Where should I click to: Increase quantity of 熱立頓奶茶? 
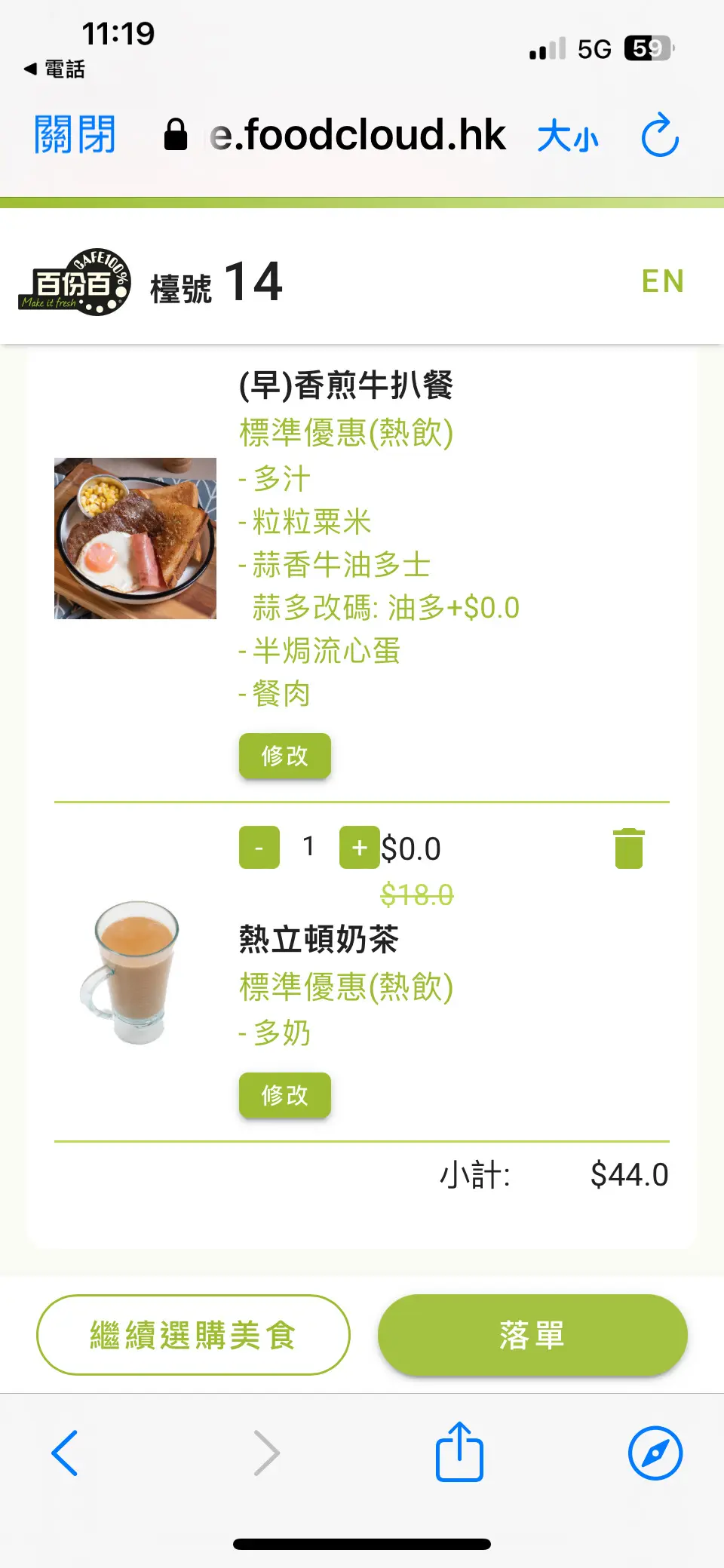pos(359,848)
